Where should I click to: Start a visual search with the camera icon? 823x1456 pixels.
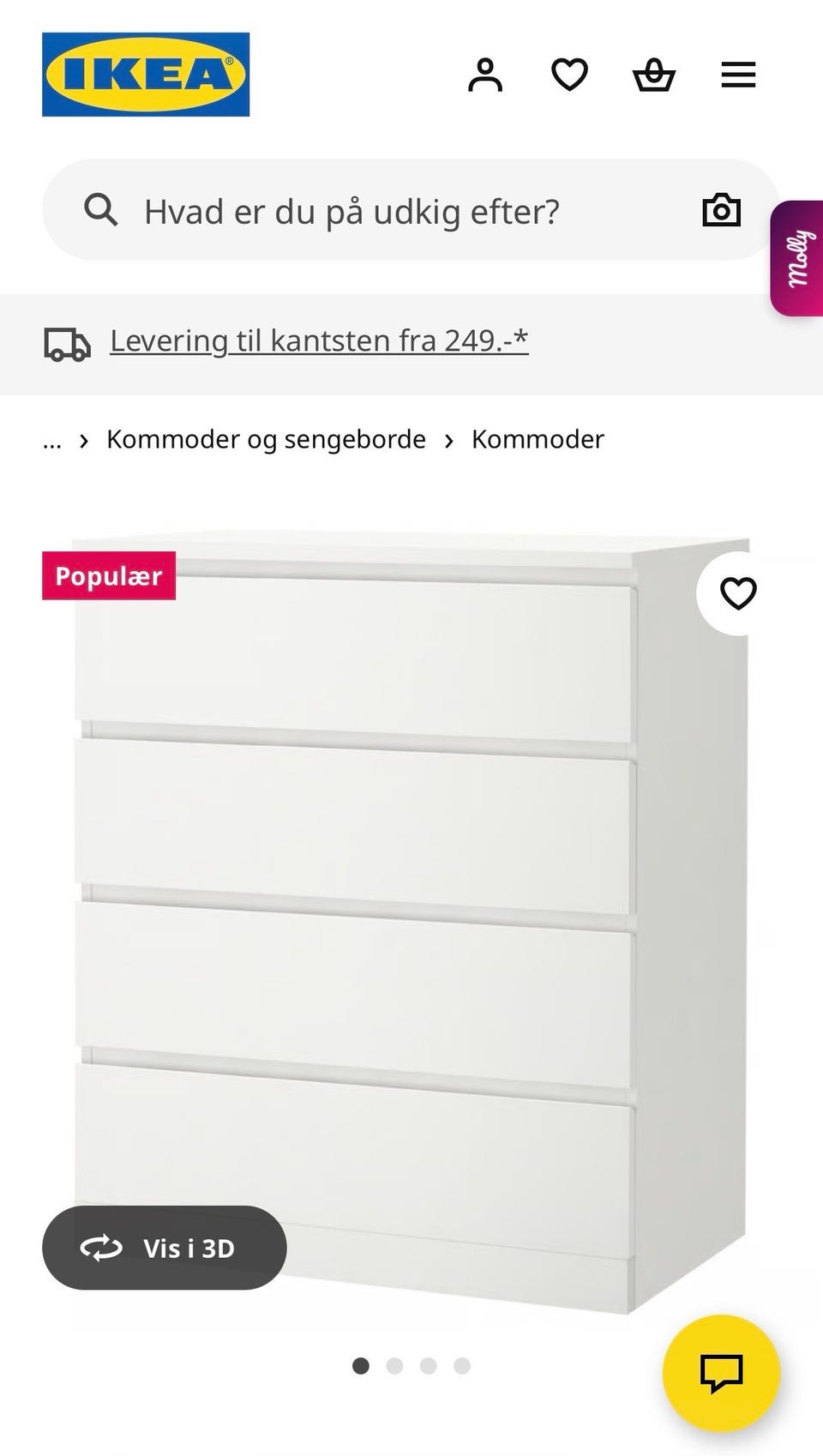[x=721, y=209]
